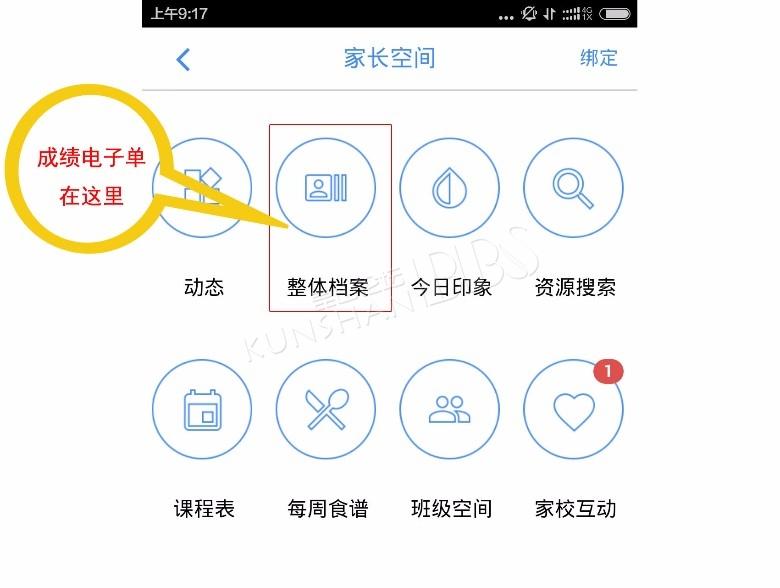
Task: Go back using the top-left arrow
Action: click(x=183, y=59)
